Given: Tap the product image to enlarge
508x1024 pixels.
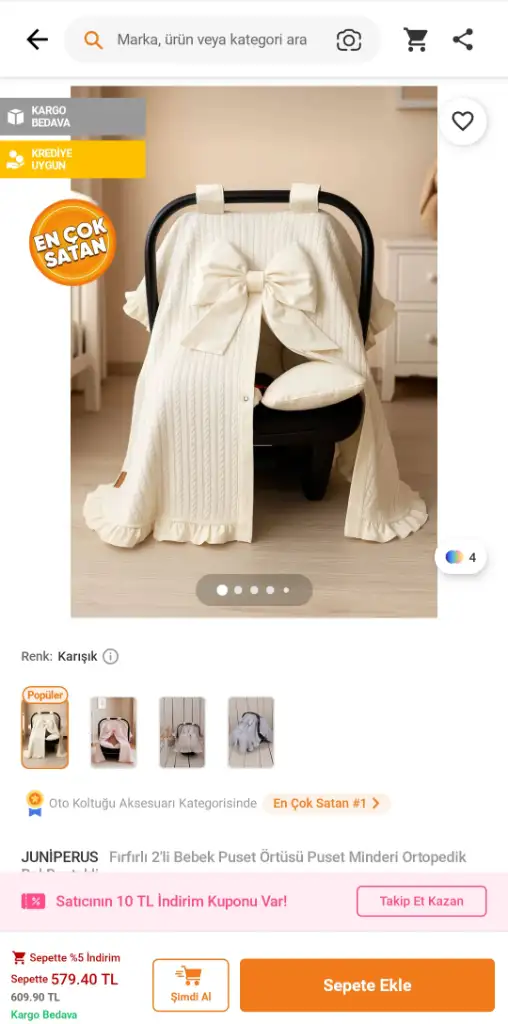Looking at the screenshot, I should pos(254,352).
